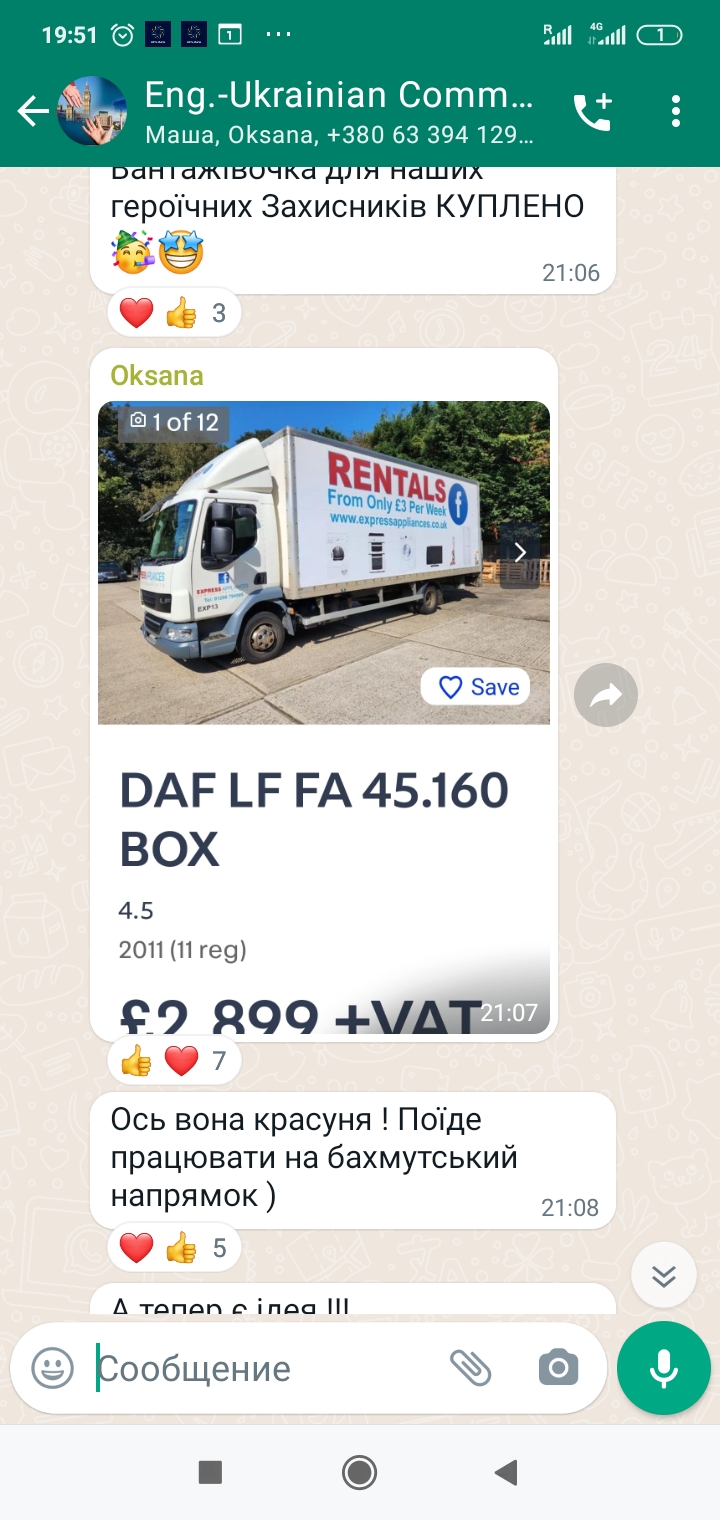
Task: Open Eng.-Ukrainian Comm group info
Action: pyautogui.click(x=340, y=112)
